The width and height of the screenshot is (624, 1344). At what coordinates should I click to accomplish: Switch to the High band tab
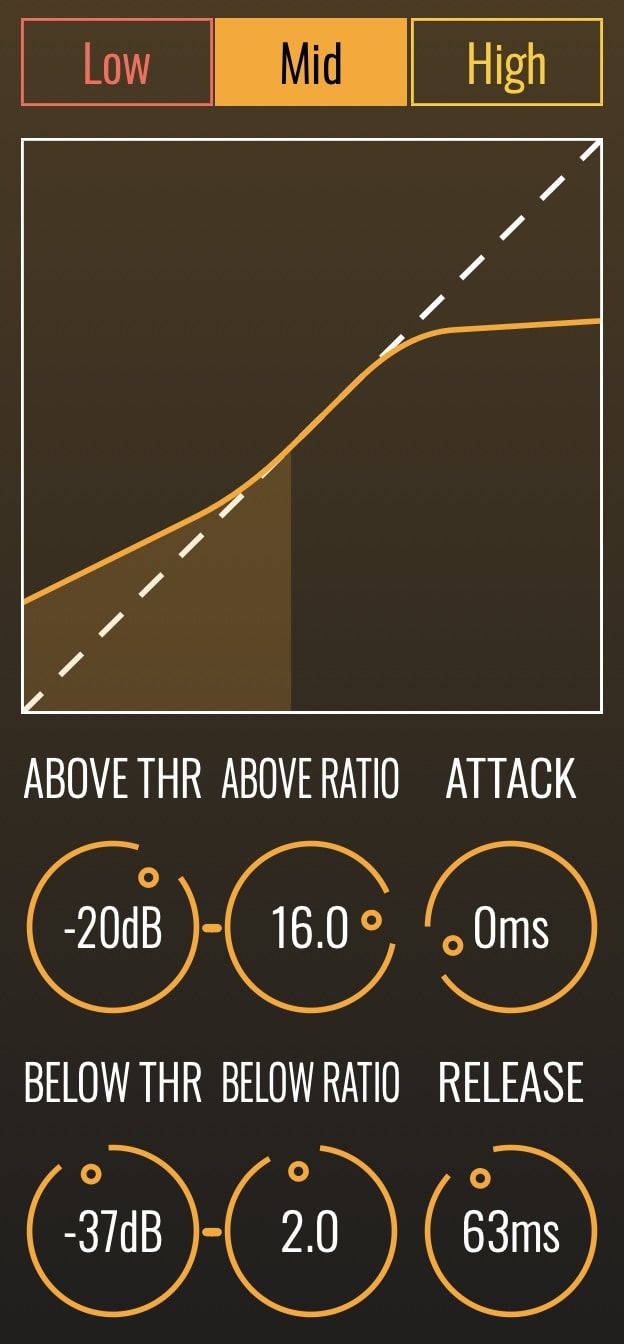[x=507, y=62]
